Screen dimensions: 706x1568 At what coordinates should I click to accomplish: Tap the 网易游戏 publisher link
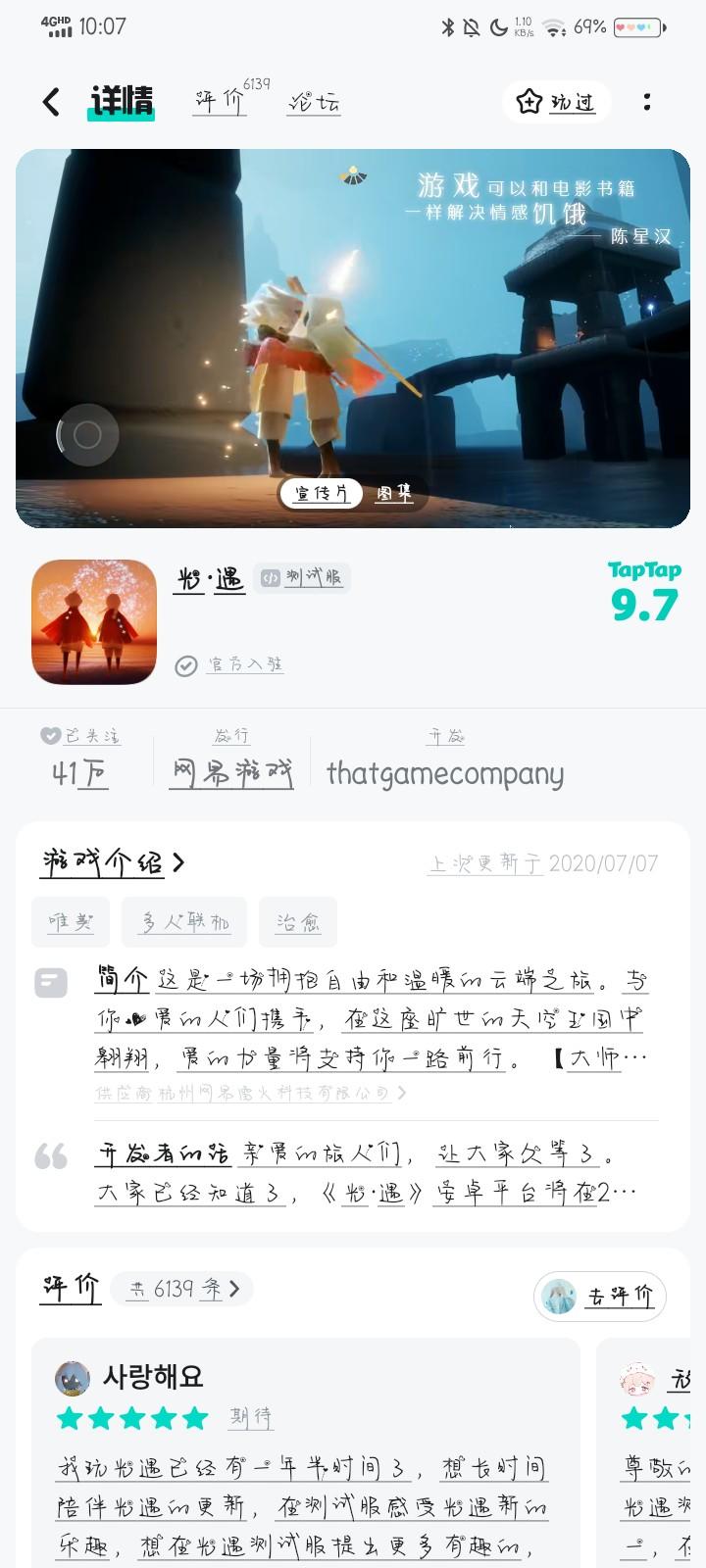[x=232, y=771]
